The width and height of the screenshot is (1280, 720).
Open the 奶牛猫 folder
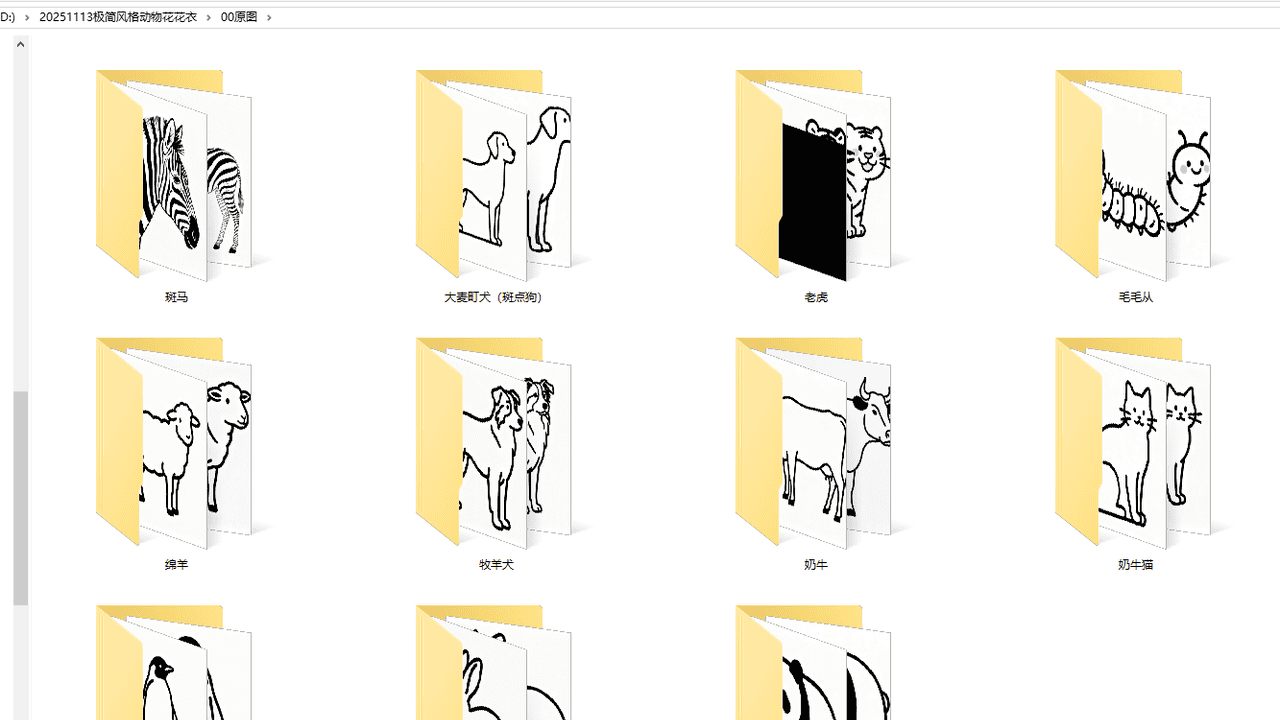coord(1136,448)
